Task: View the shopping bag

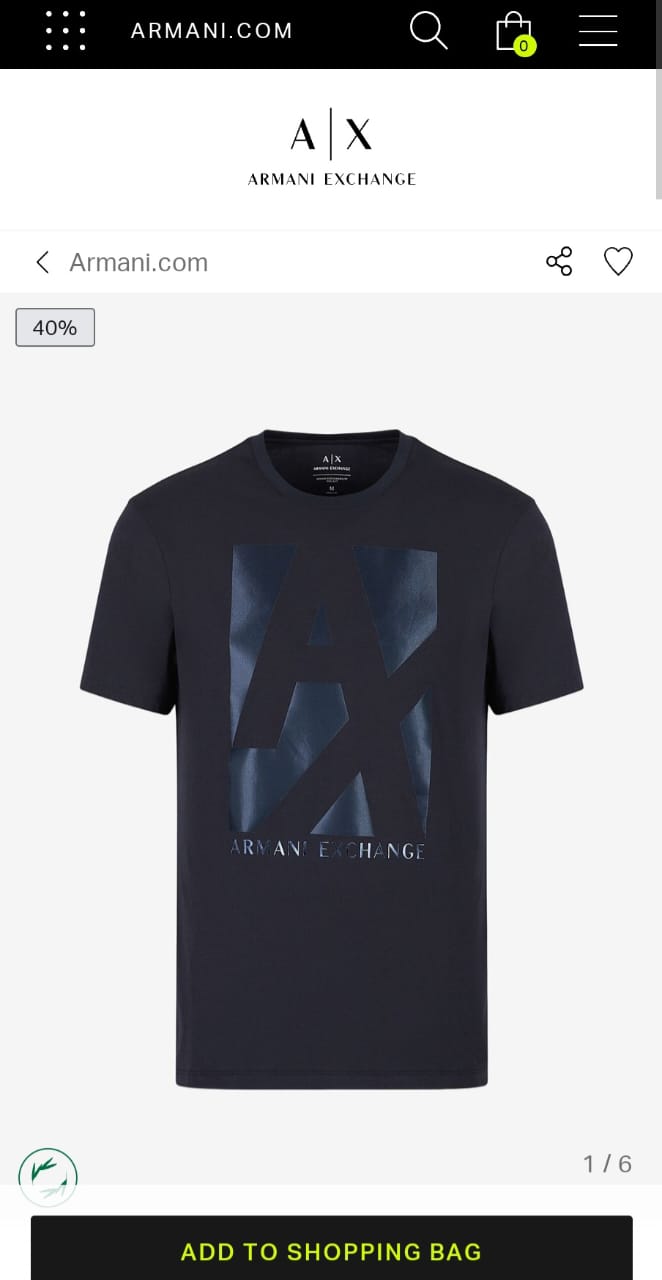Action: (x=514, y=32)
